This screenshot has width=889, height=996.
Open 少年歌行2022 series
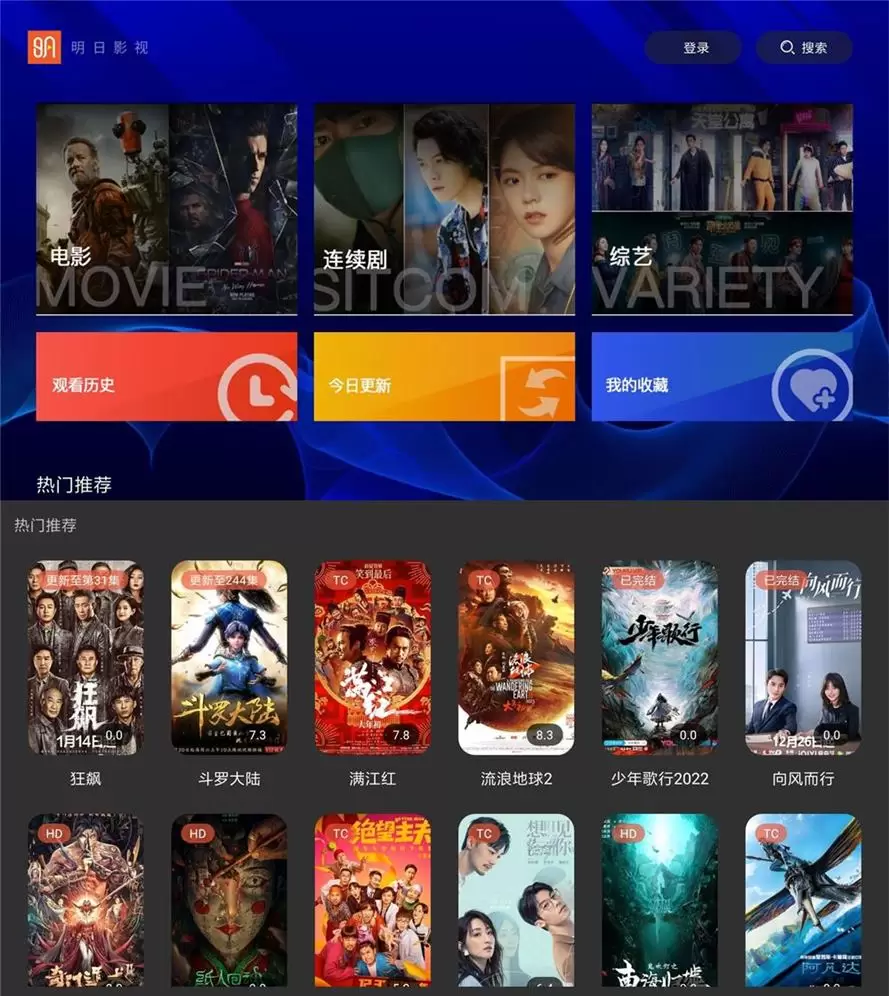coord(659,658)
